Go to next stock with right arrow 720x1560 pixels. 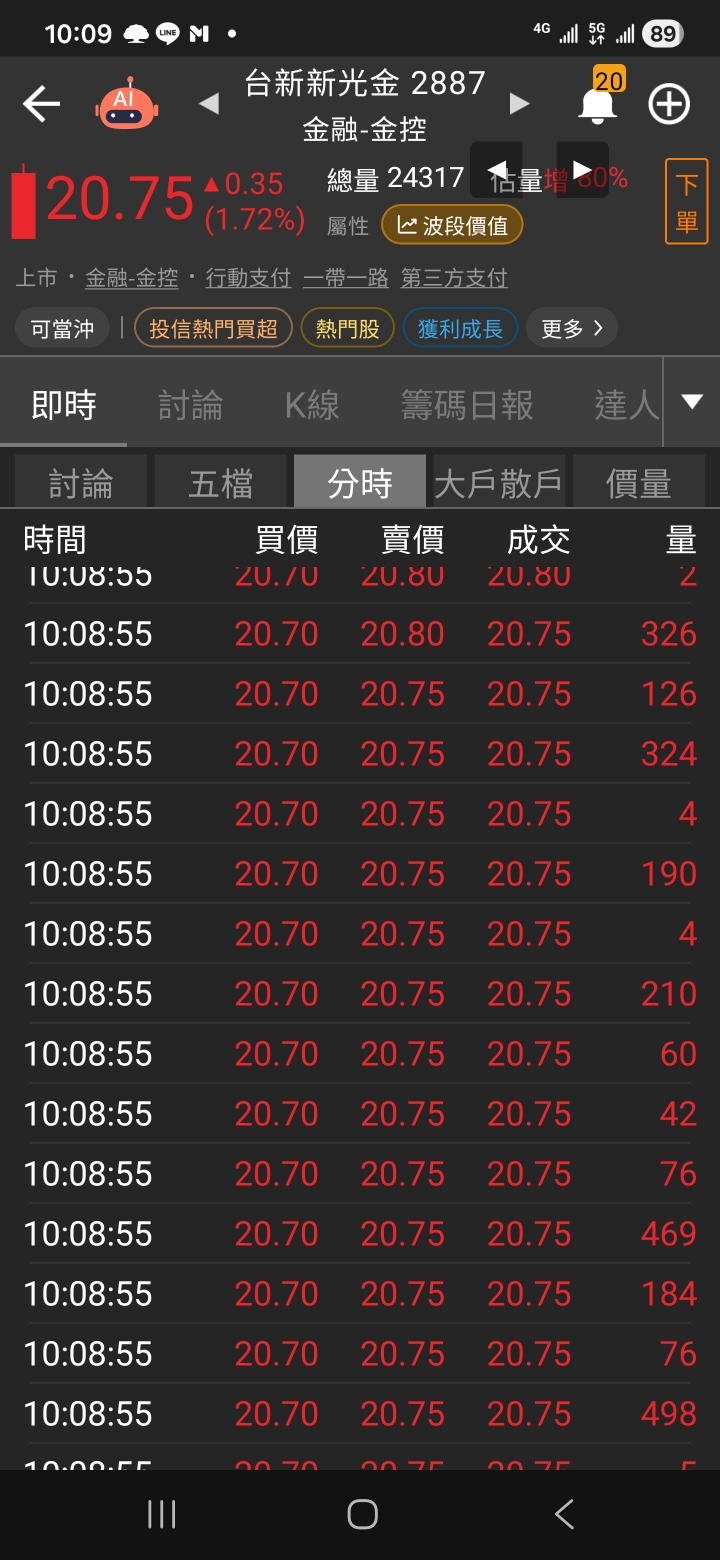tap(519, 104)
